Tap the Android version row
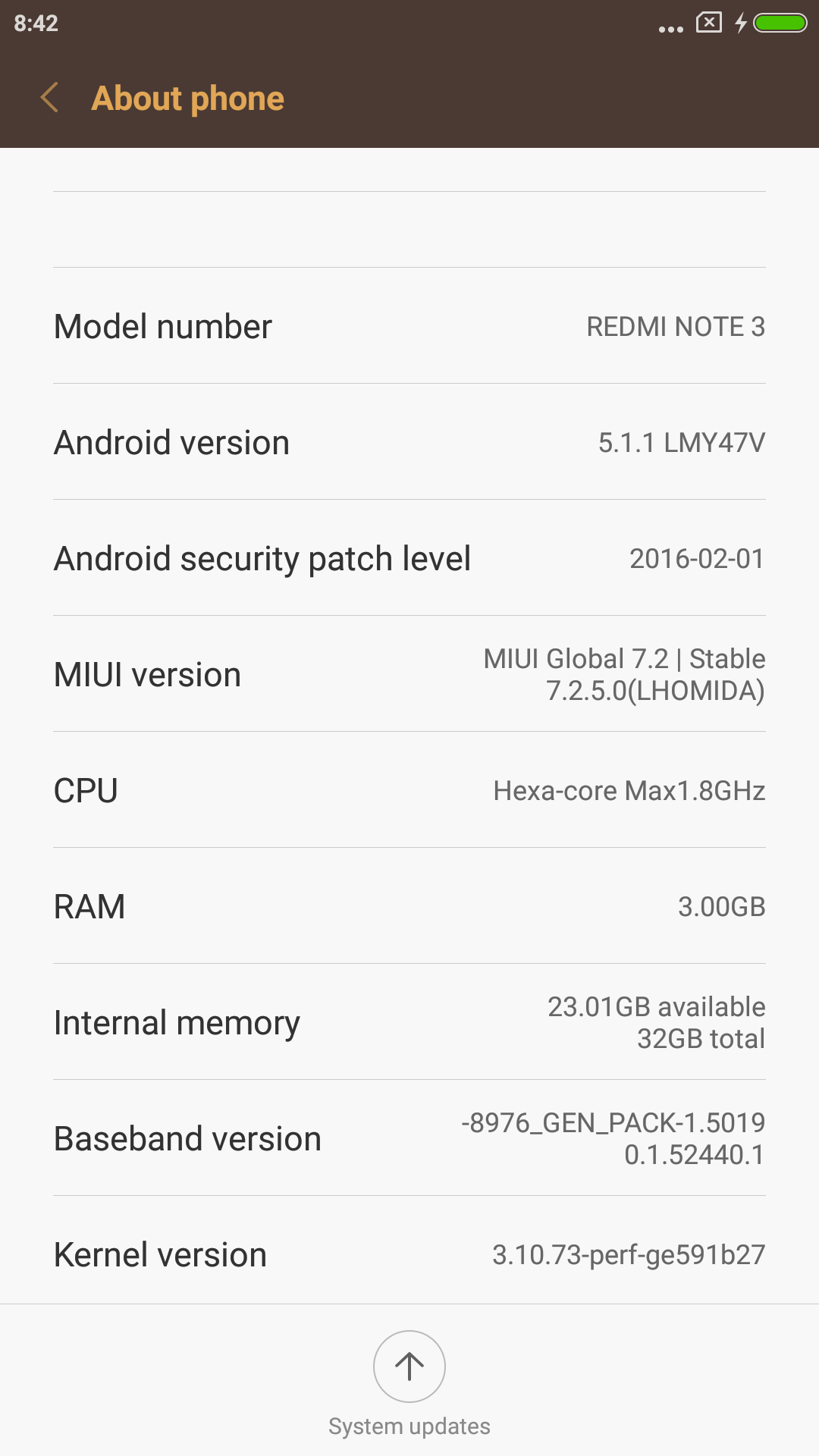The image size is (819, 1456). (409, 442)
